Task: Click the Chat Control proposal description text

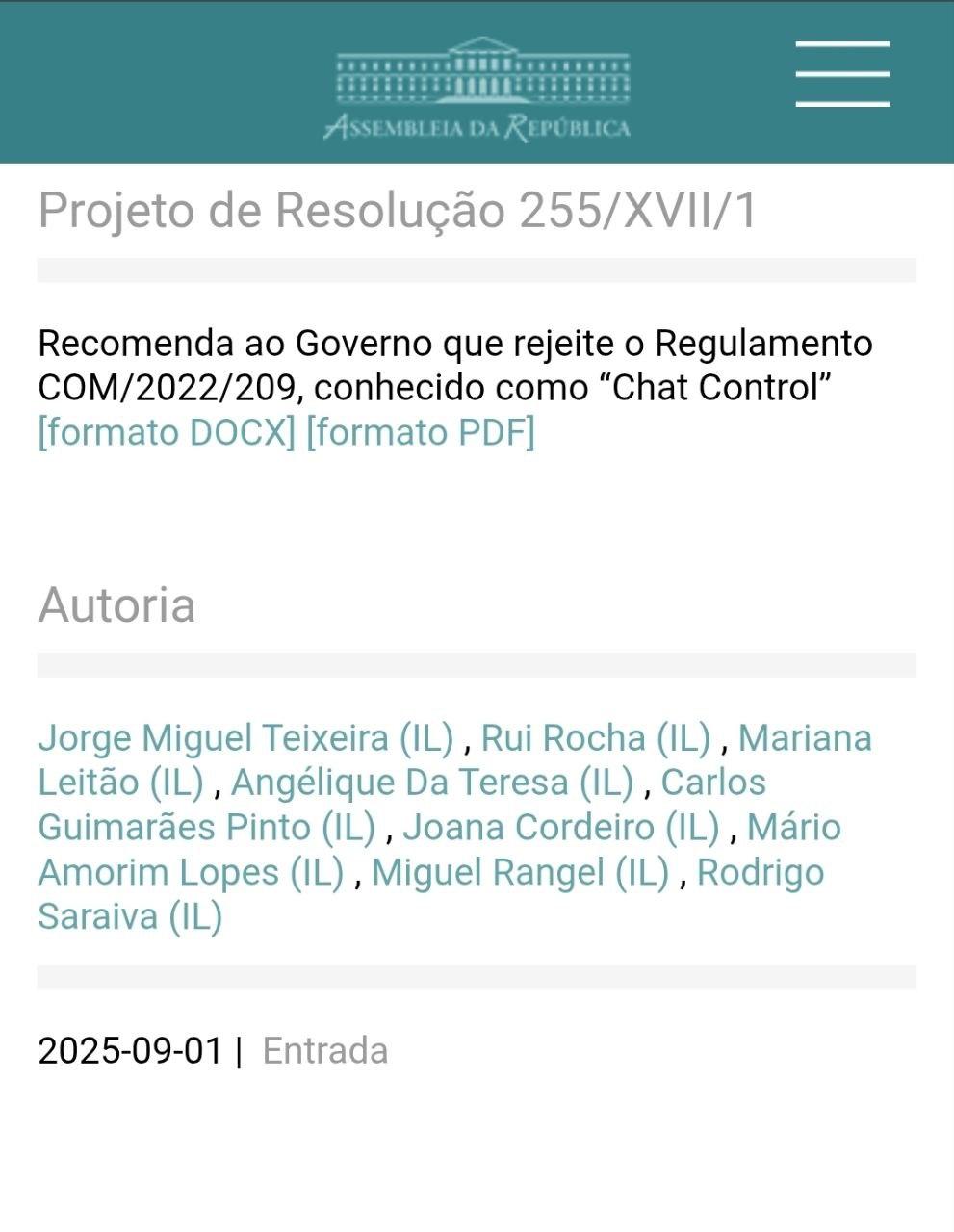Action: pyautogui.click(x=454, y=366)
